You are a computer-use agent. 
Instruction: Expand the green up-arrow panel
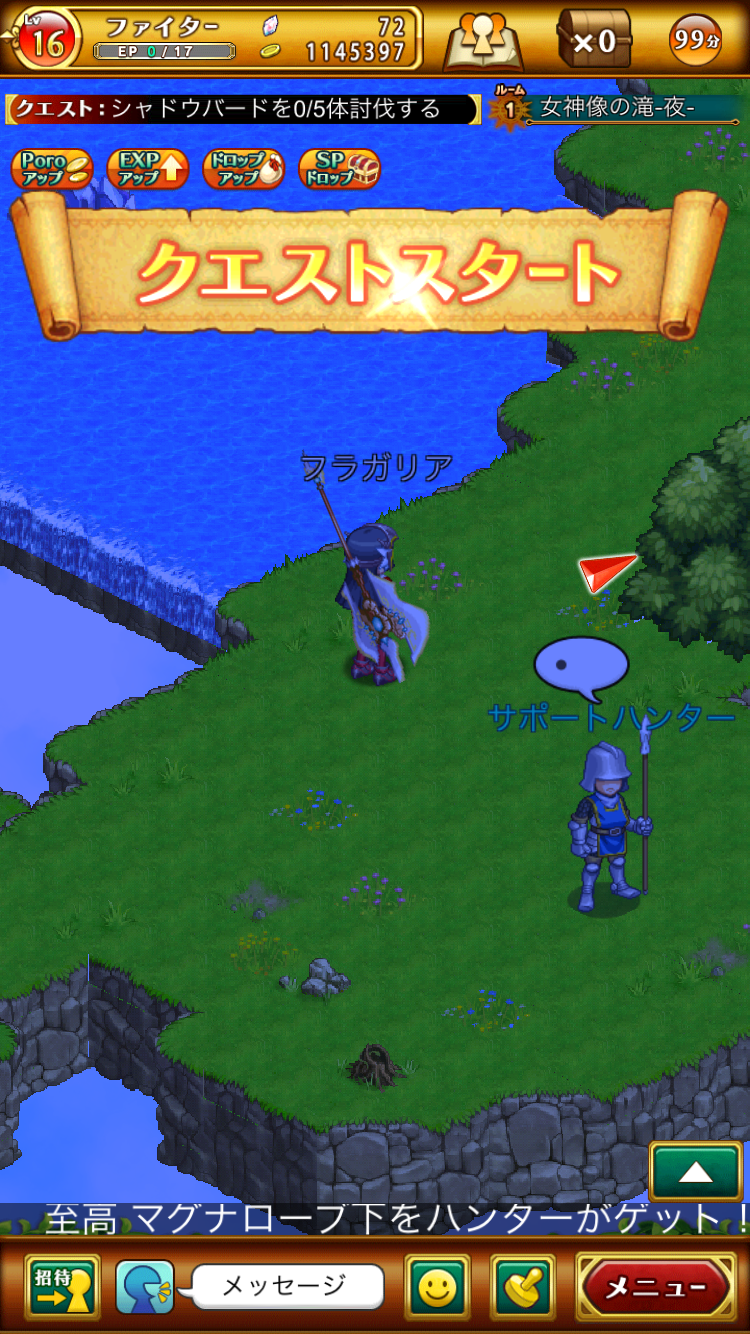pos(696,1172)
